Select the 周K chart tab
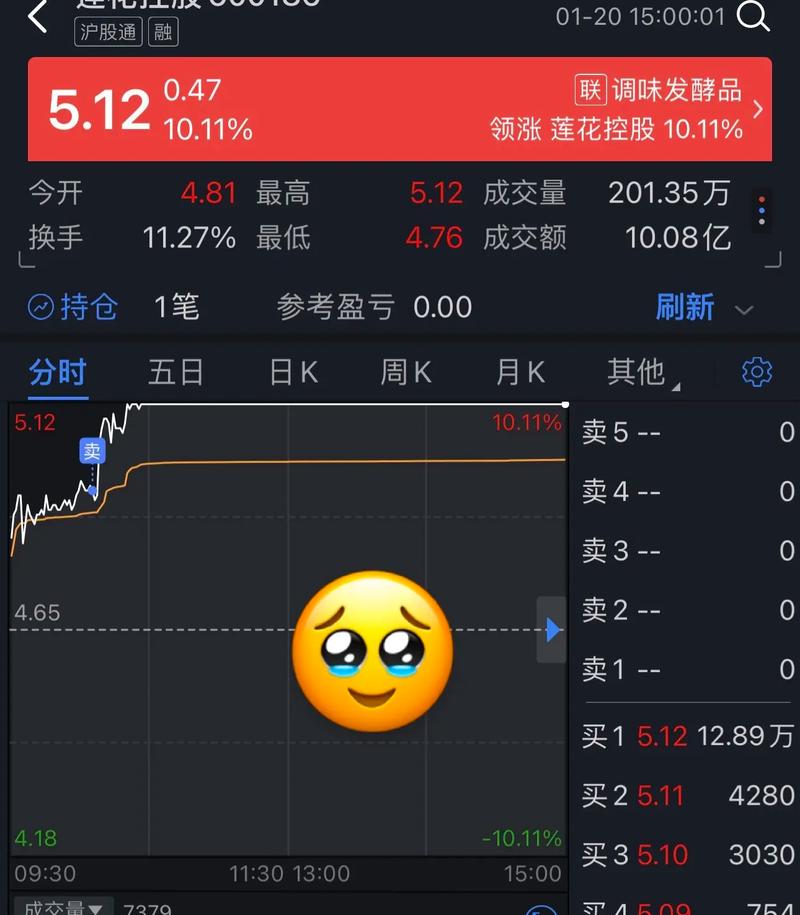 [406, 373]
